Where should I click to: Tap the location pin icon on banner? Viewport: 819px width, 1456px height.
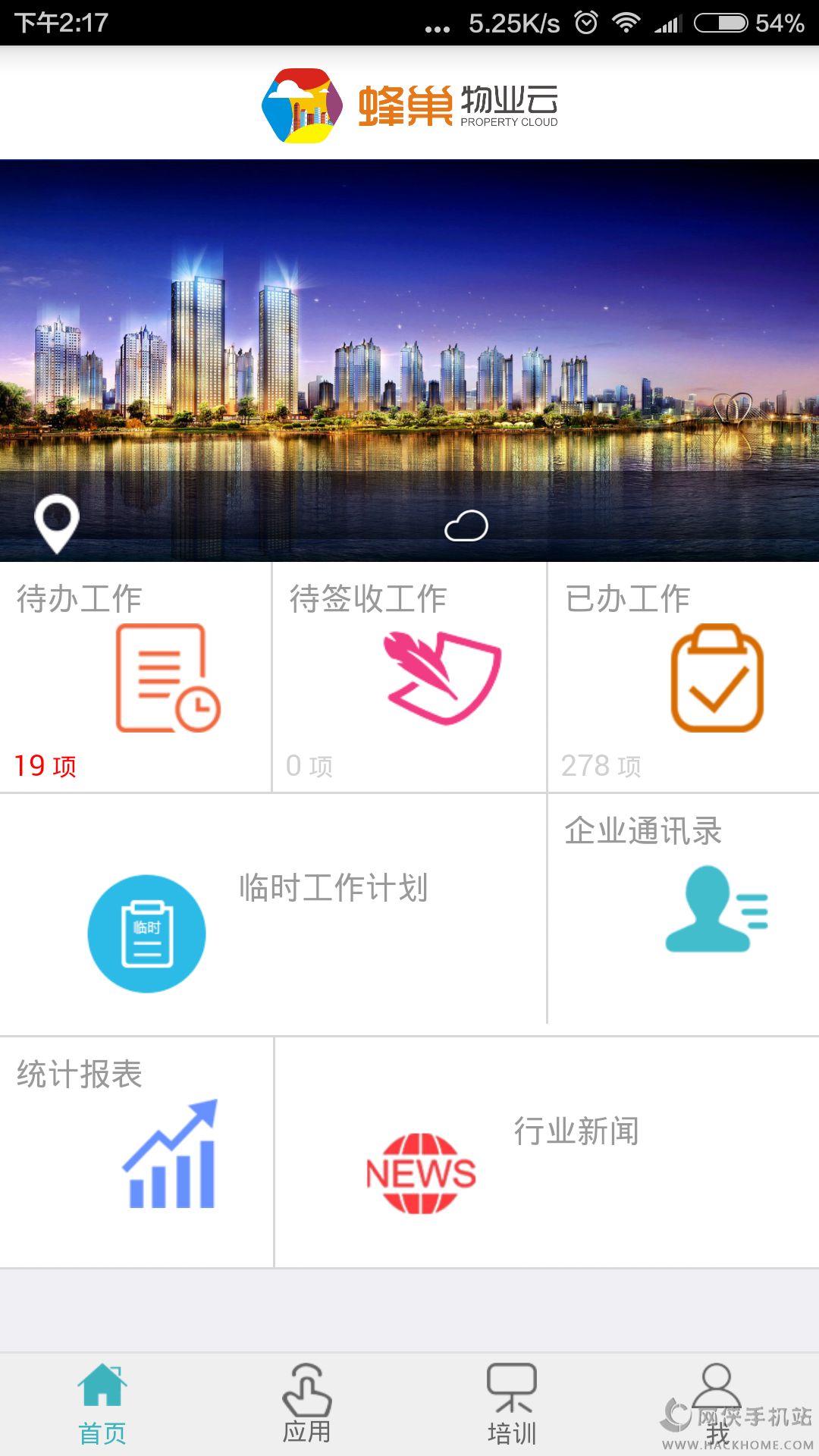coord(57,523)
